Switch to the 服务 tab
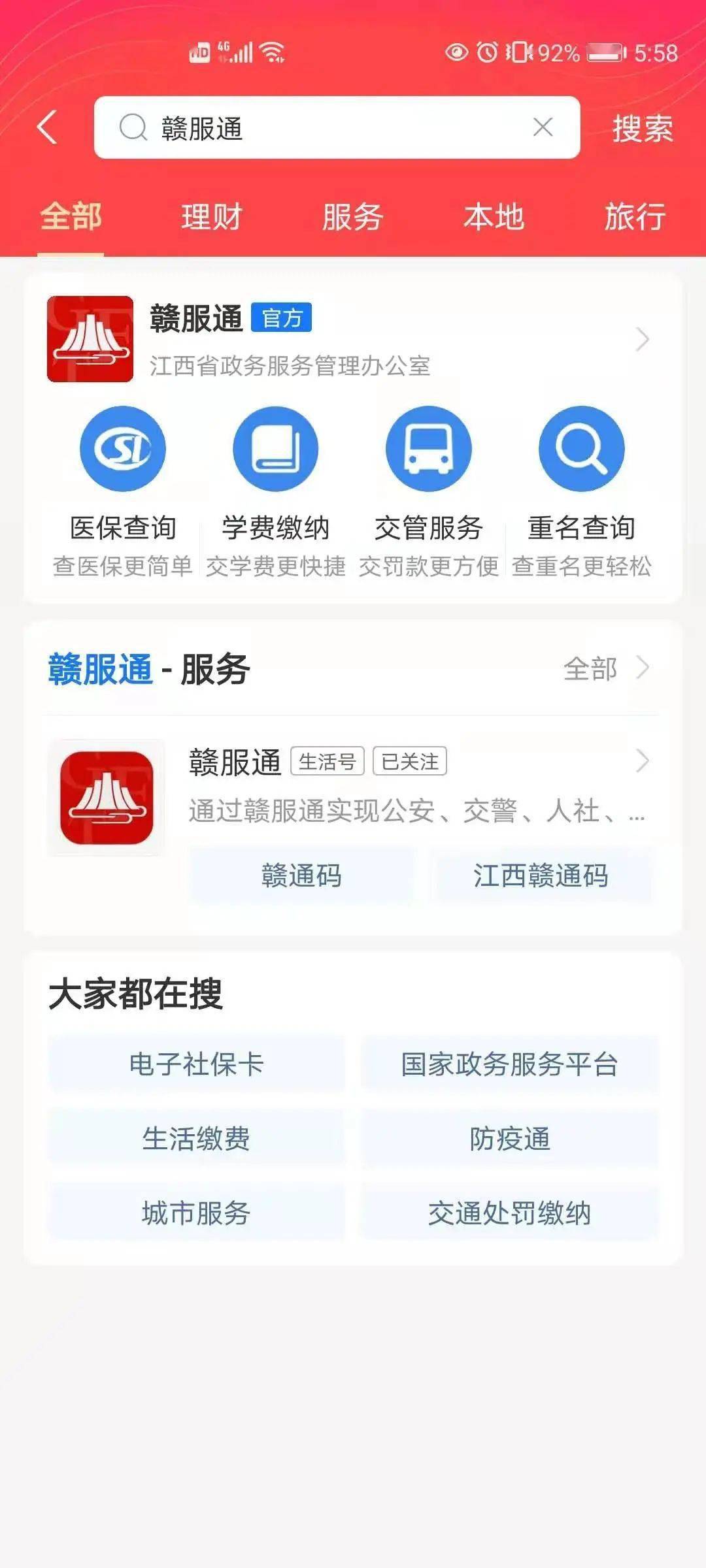Viewport: 706px width, 1568px height. pos(353,217)
